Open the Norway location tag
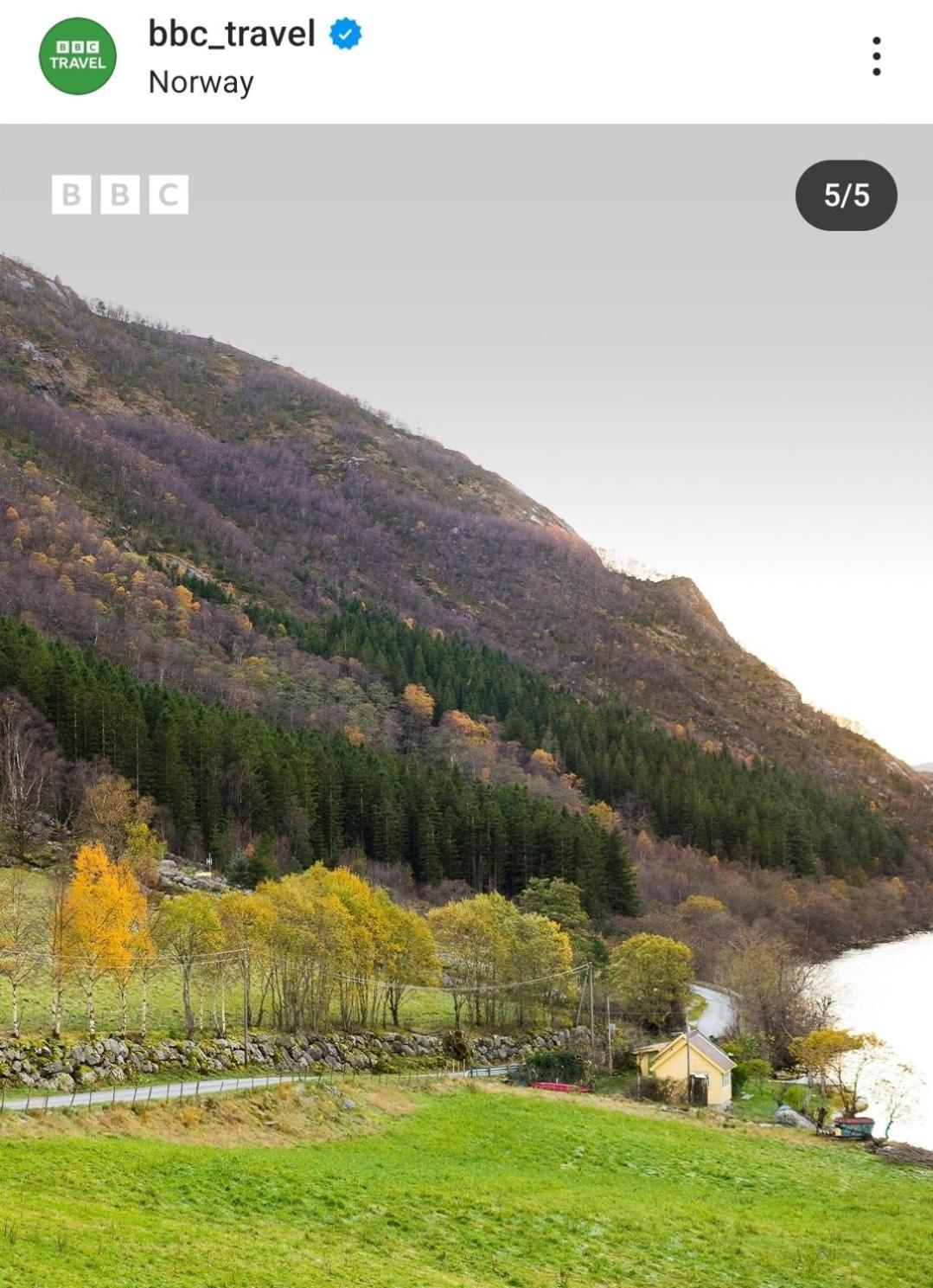 point(201,82)
